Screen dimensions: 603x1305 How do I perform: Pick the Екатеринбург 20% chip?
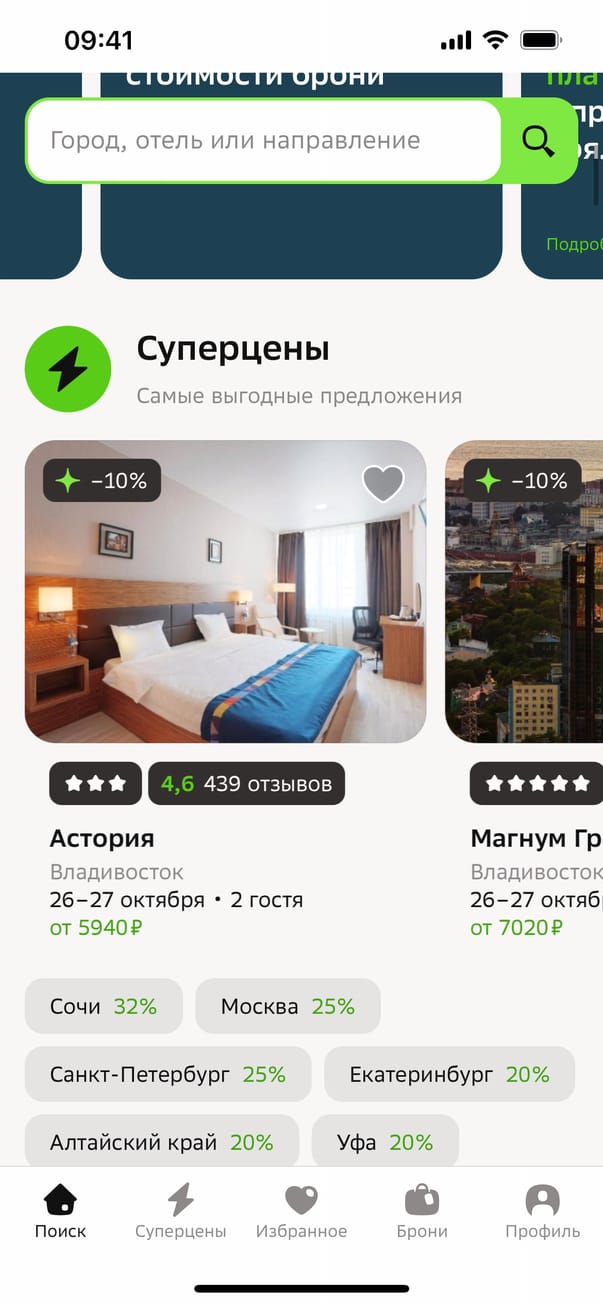[x=449, y=1074]
